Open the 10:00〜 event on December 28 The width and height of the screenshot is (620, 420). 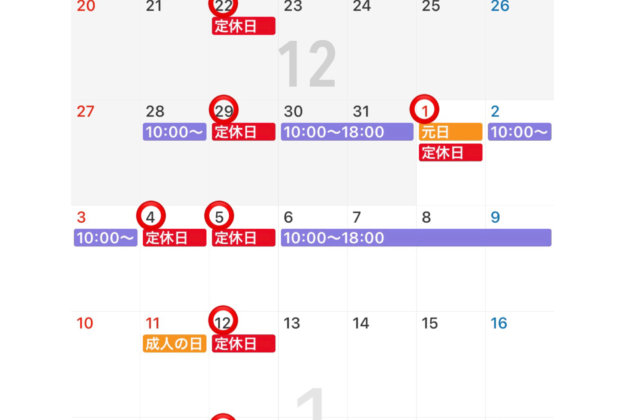(174, 132)
